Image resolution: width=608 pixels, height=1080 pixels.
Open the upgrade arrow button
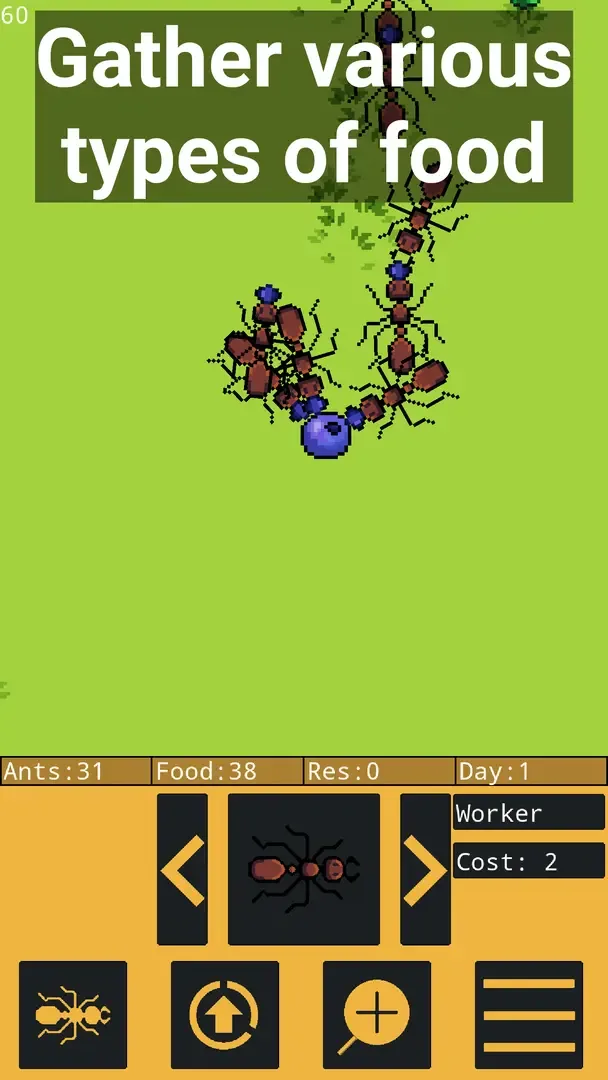225,1015
